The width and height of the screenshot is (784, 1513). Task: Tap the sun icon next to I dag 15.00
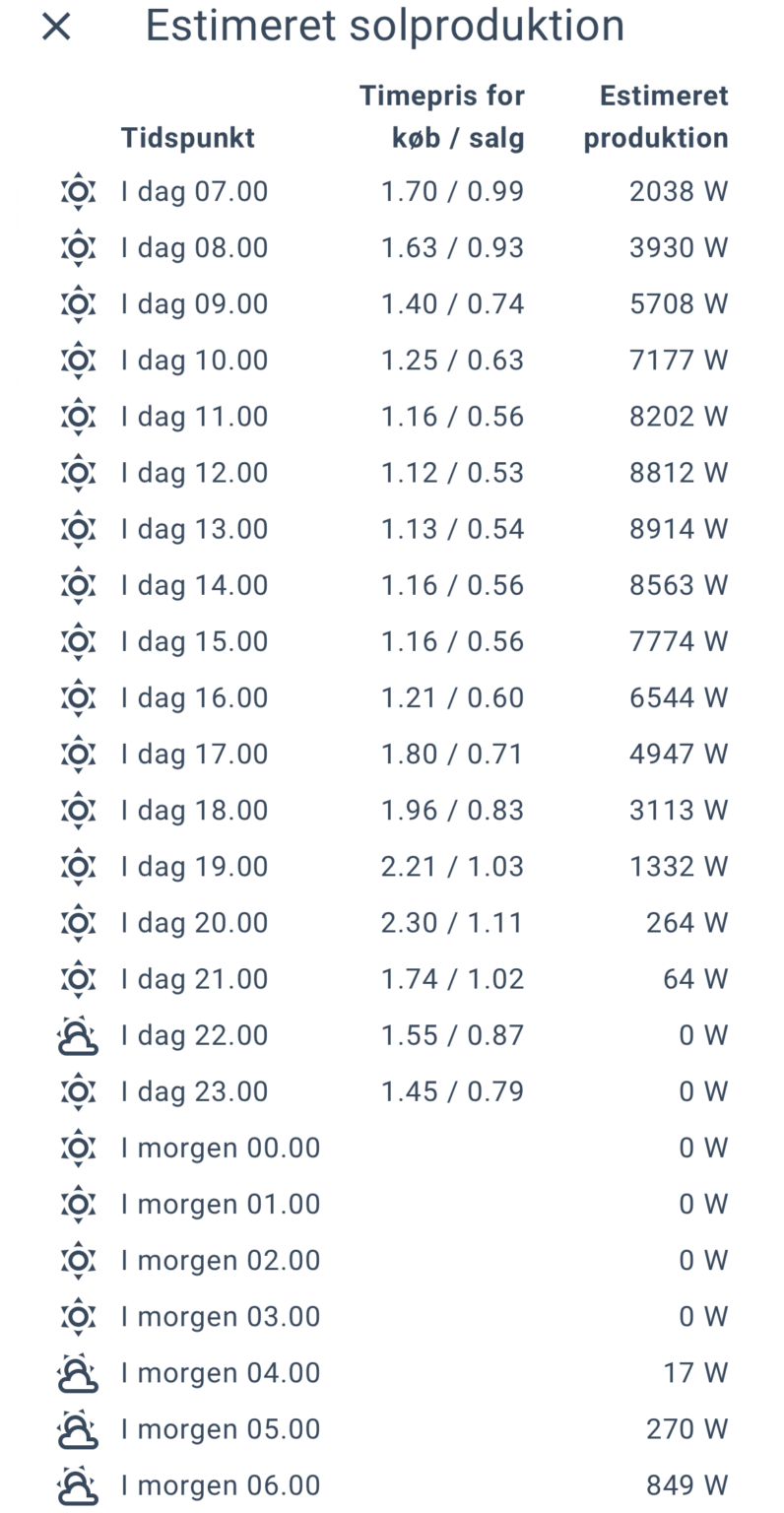coord(79,641)
